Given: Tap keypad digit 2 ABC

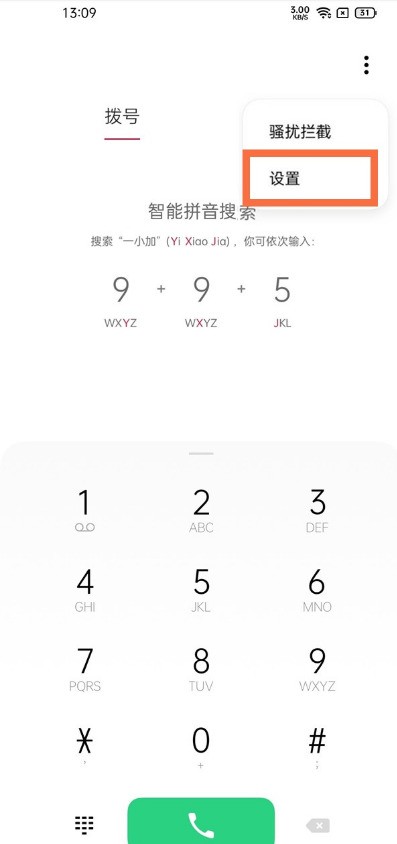Looking at the screenshot, I should 201,511.
